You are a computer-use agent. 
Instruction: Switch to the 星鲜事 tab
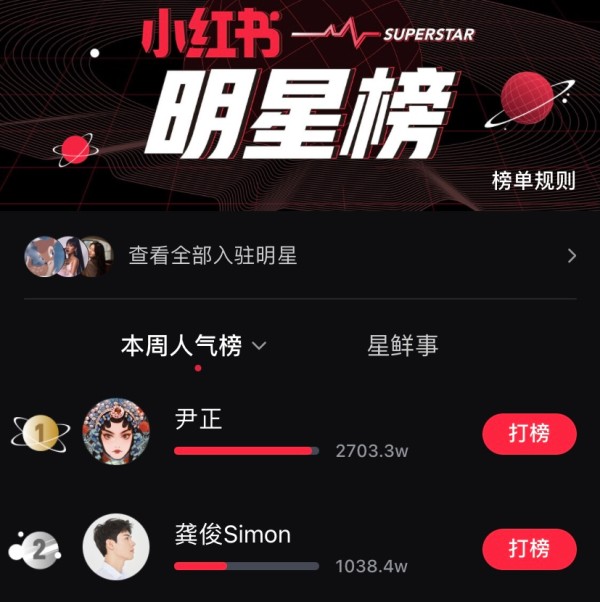[402, 346]
